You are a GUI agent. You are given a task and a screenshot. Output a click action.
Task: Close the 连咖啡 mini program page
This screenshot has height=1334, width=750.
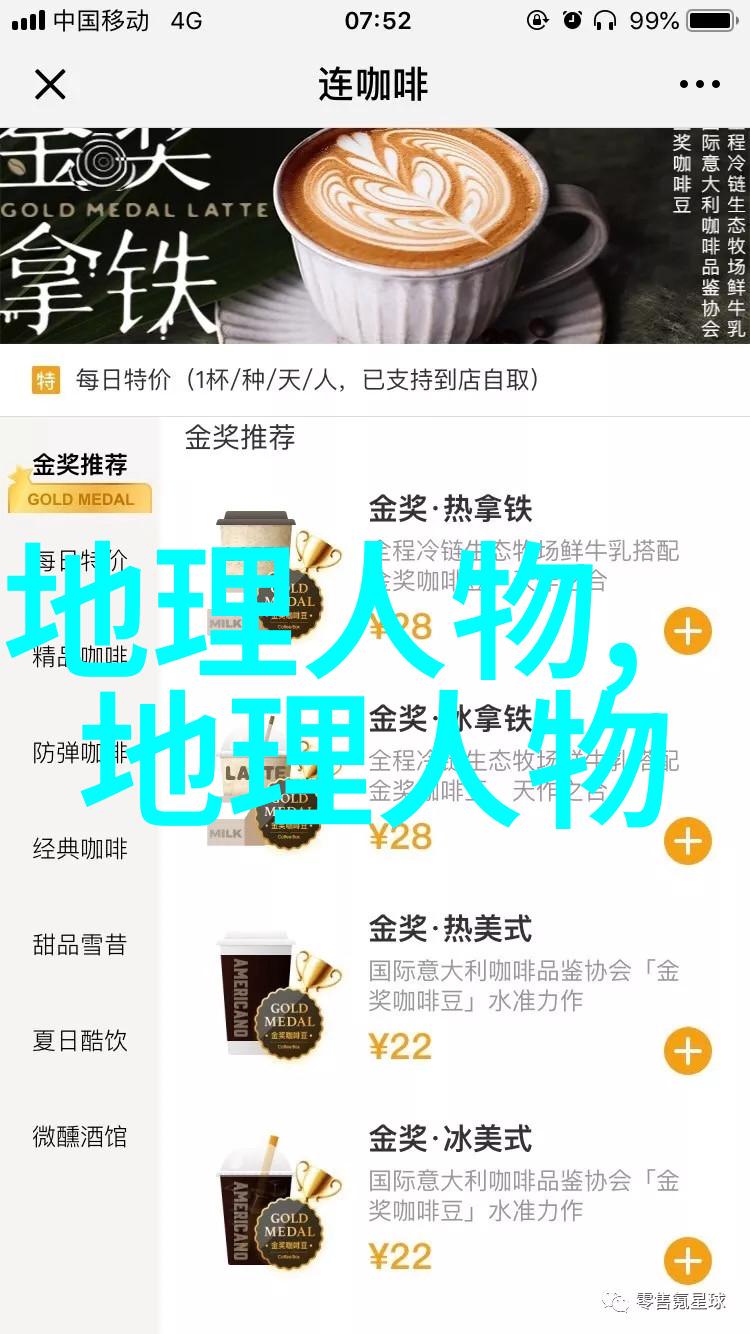click(x=50, y=84)
